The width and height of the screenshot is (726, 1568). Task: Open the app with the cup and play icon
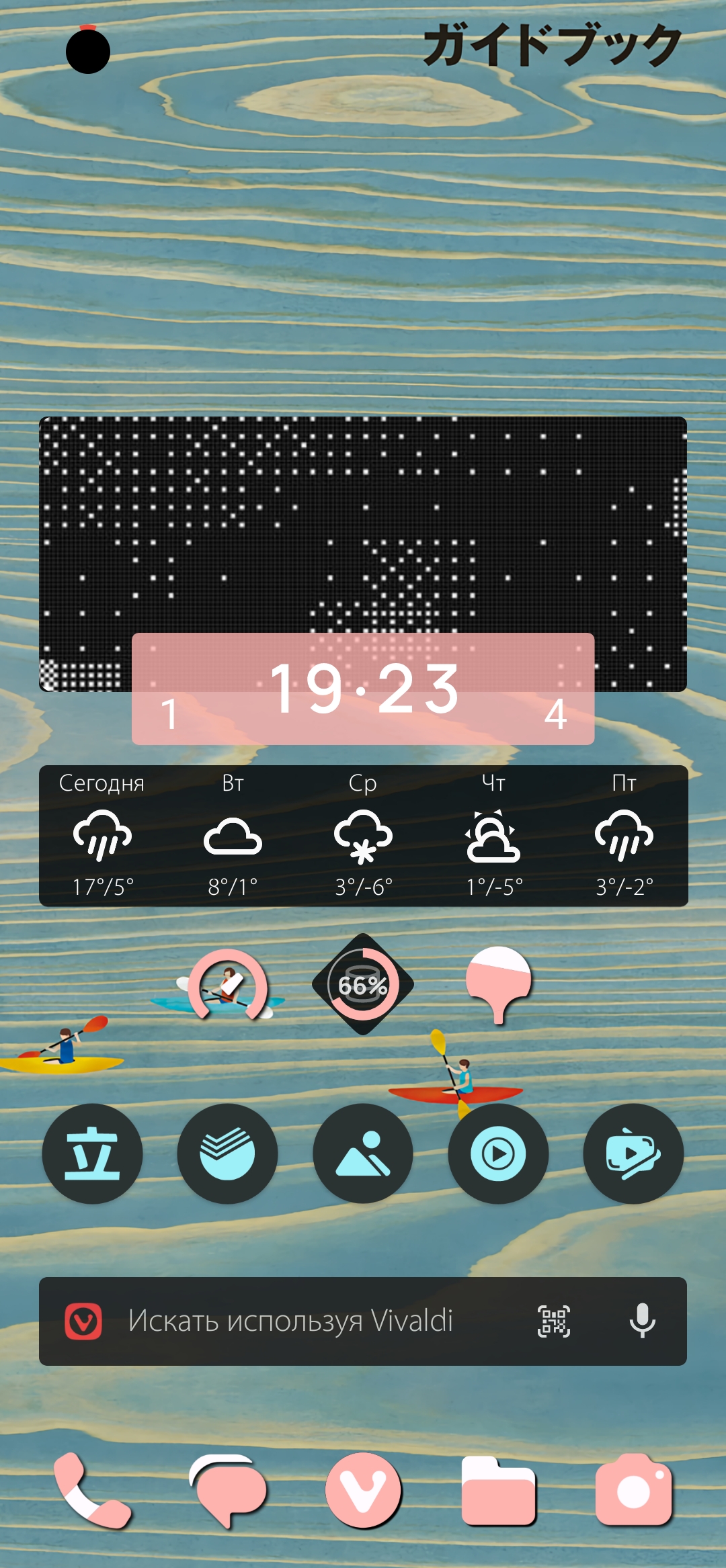[633, 1153]
